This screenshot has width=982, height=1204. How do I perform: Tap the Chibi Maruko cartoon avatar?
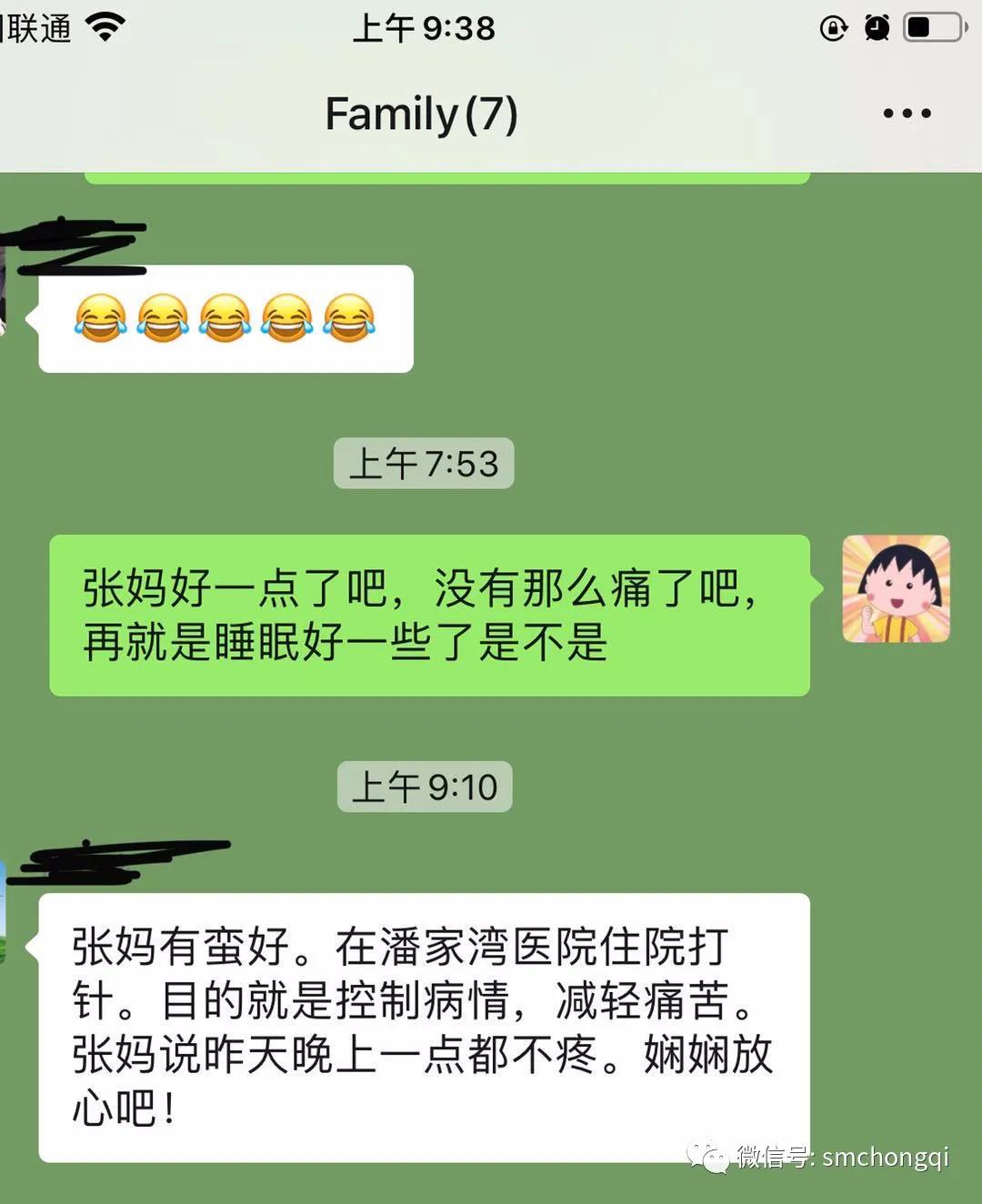click(896, 589)
